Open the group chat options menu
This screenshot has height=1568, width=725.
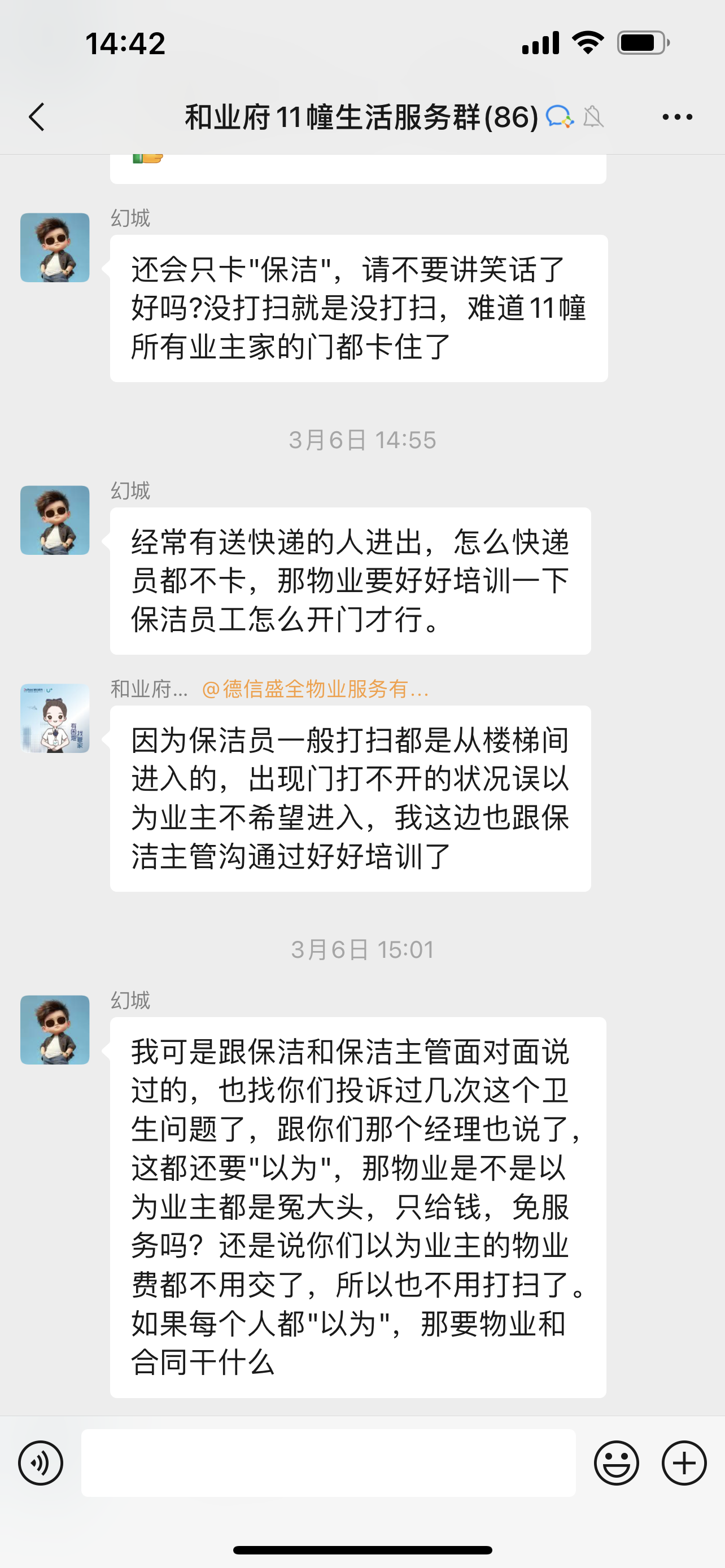tap(677, 116)
